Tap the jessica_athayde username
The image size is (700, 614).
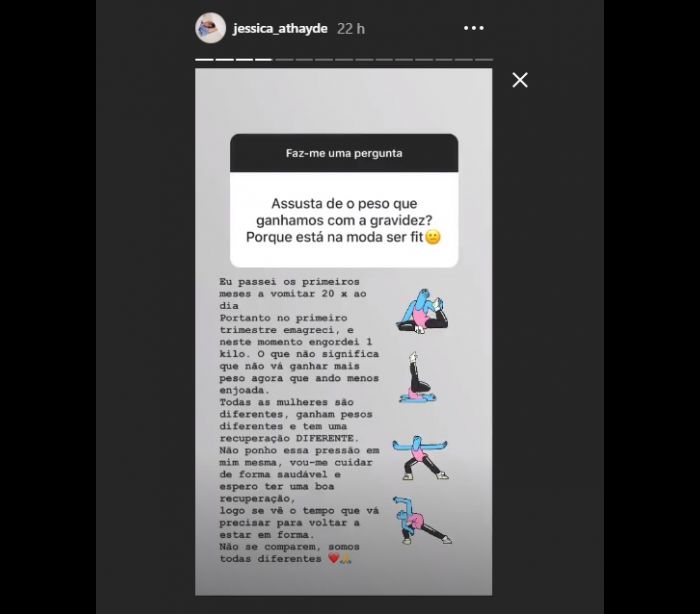click(280, 29)
